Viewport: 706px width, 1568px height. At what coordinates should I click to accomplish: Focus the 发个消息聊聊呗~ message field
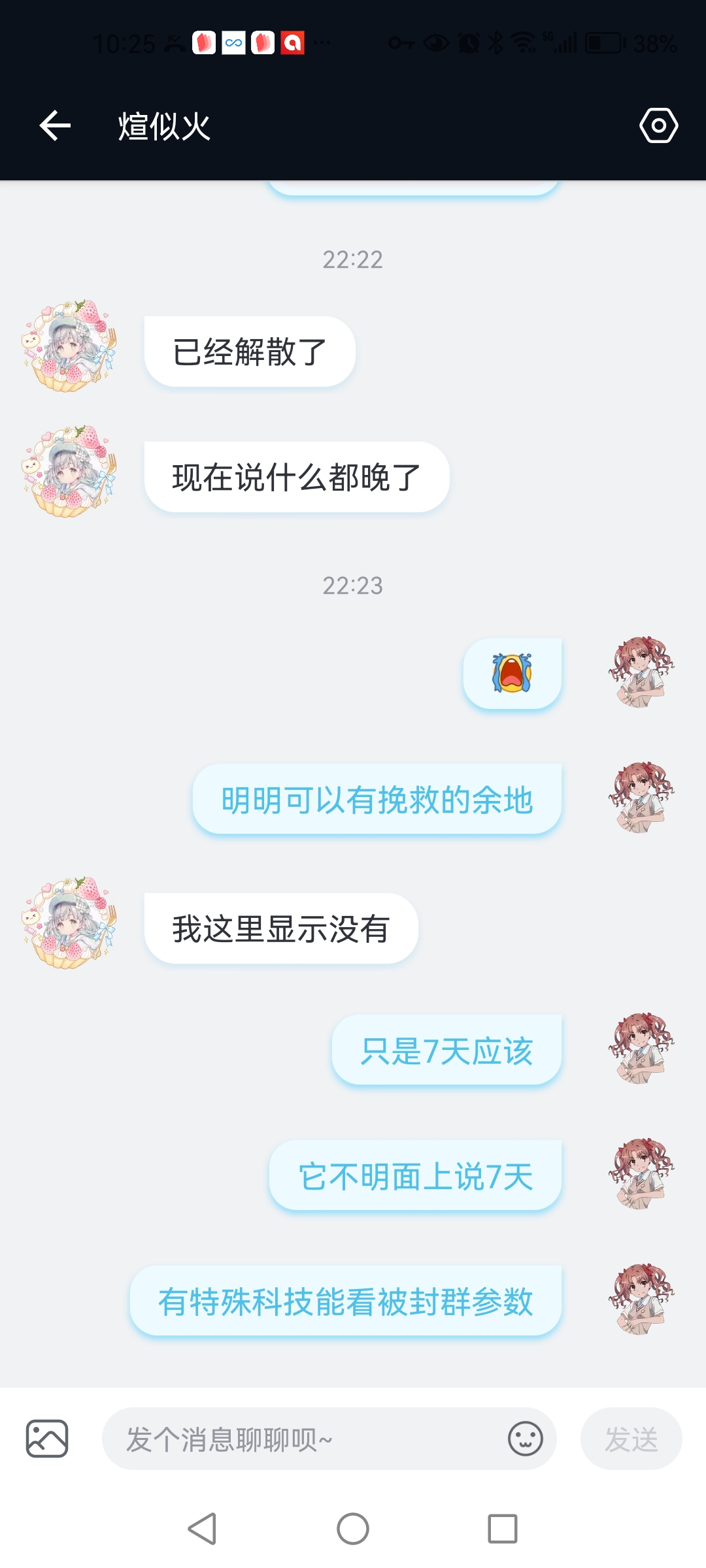coord(307,1439)
